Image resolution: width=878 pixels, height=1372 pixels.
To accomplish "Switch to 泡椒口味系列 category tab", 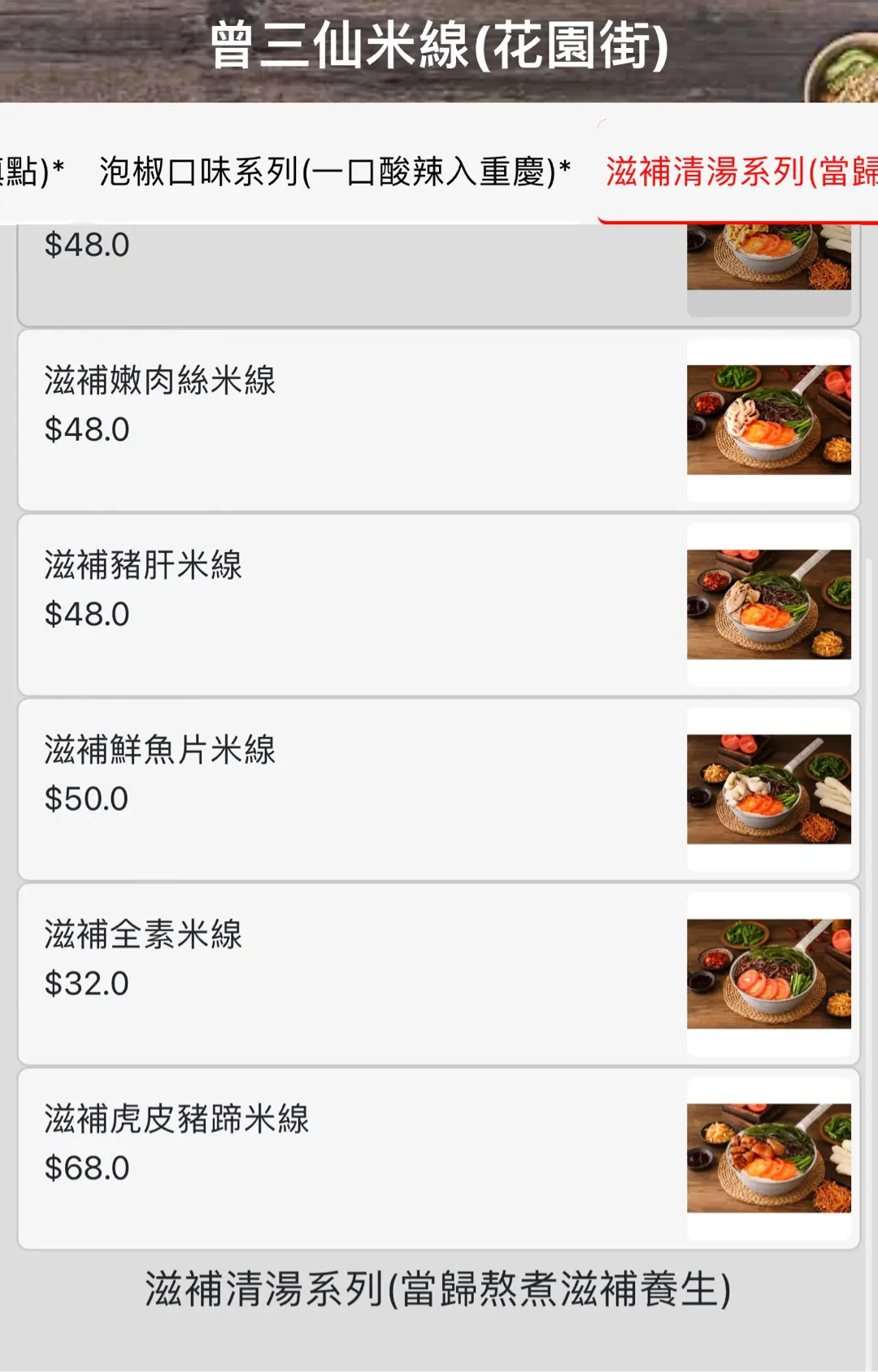I will [x=334, y=172].
